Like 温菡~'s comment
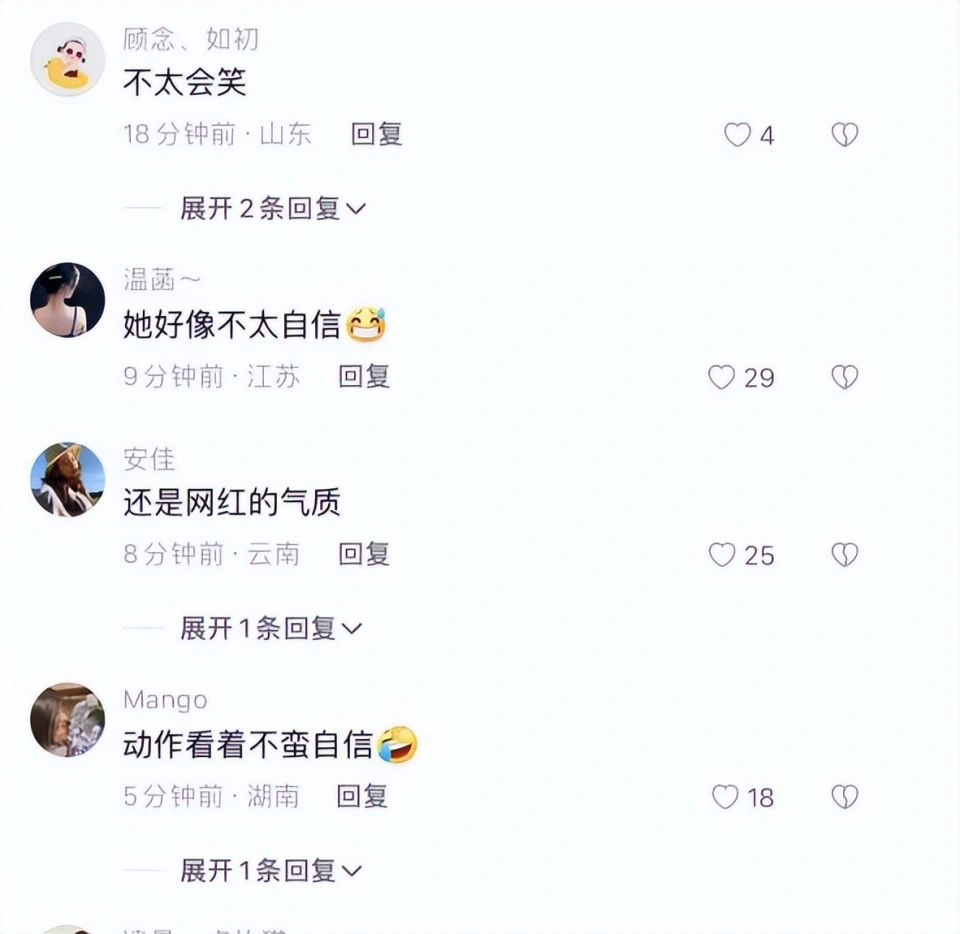Screen dimensions: 960x934 click(721, 377)
